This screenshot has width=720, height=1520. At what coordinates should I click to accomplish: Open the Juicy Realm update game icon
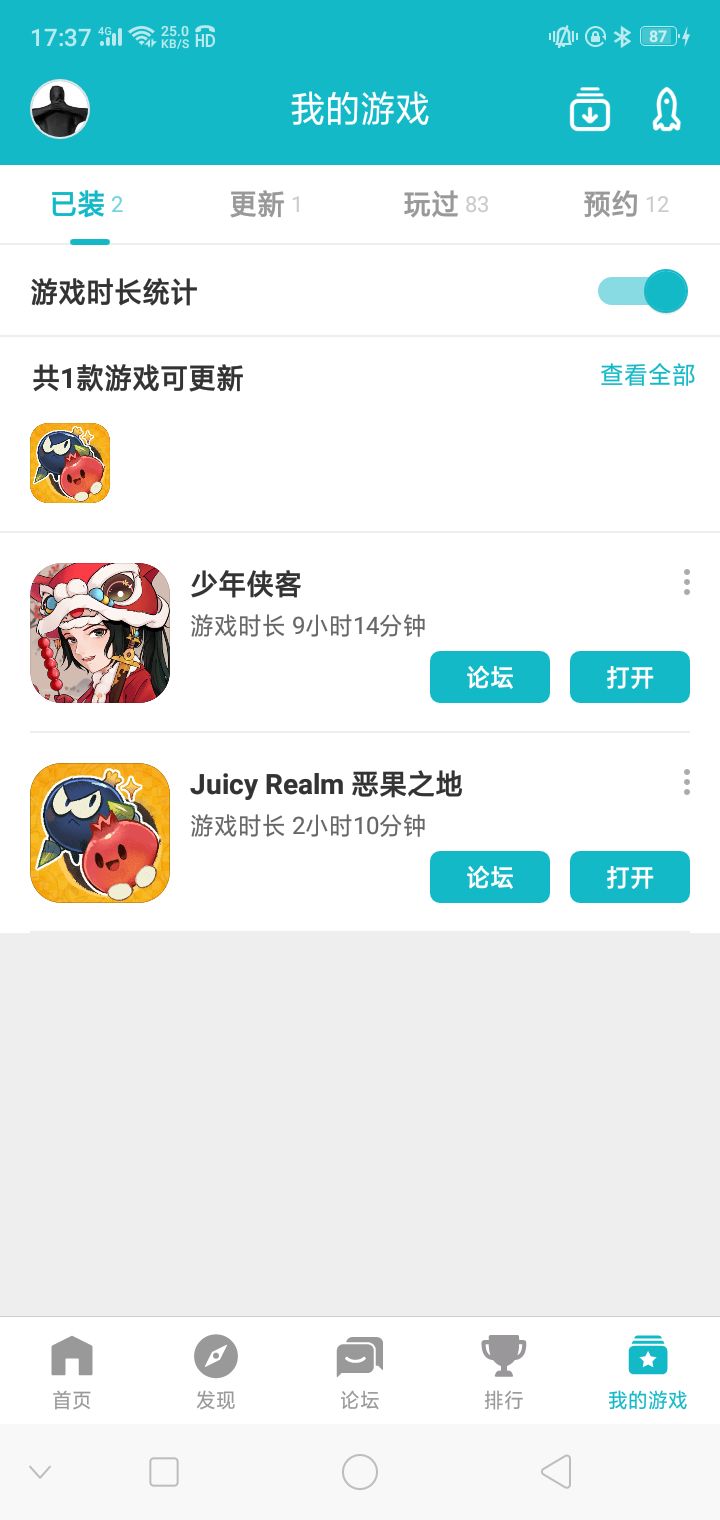(x=68, y=462)
